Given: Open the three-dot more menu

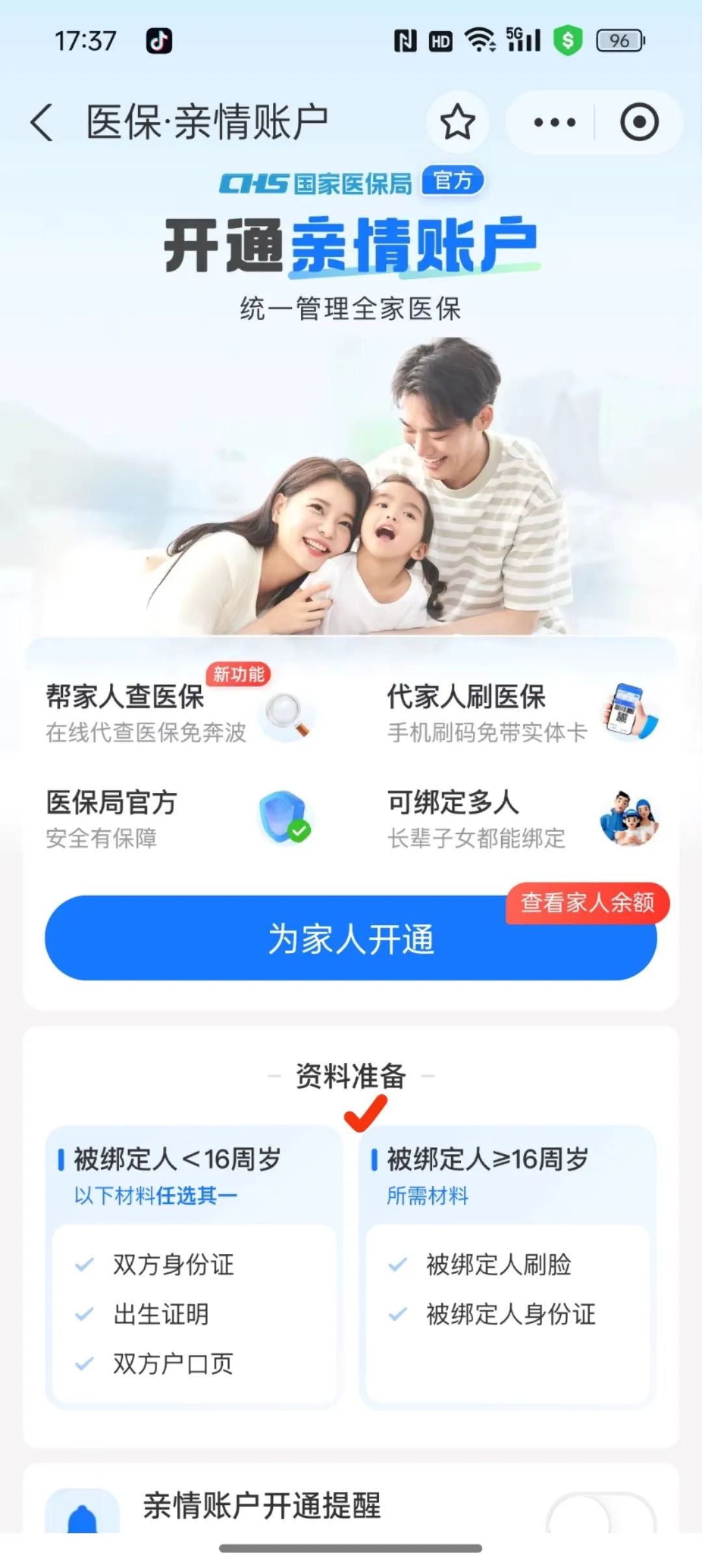Looking at the screenshot, I should pos(554,122).
